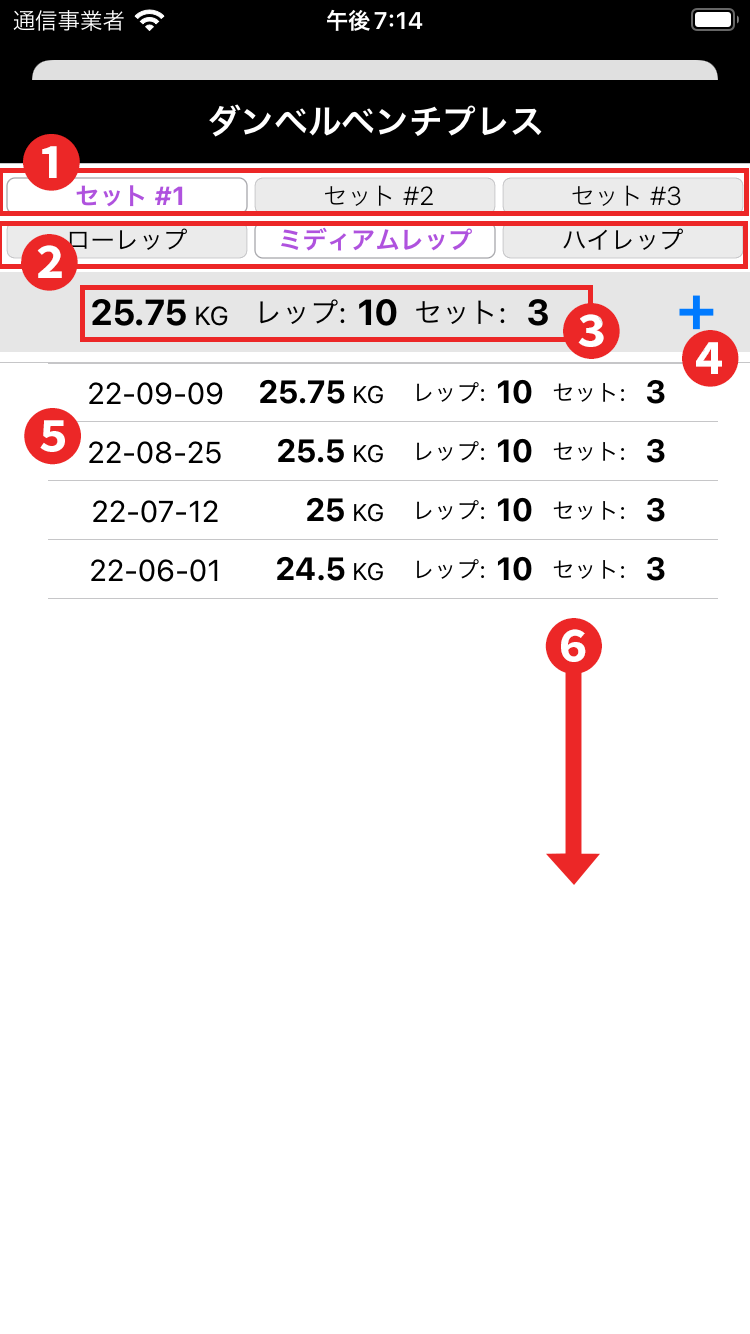The height and width of the screenshot is (1334, 750).
Task: Switch to ハイレップ
Action: pyautogui.click(x=623, y=241)
